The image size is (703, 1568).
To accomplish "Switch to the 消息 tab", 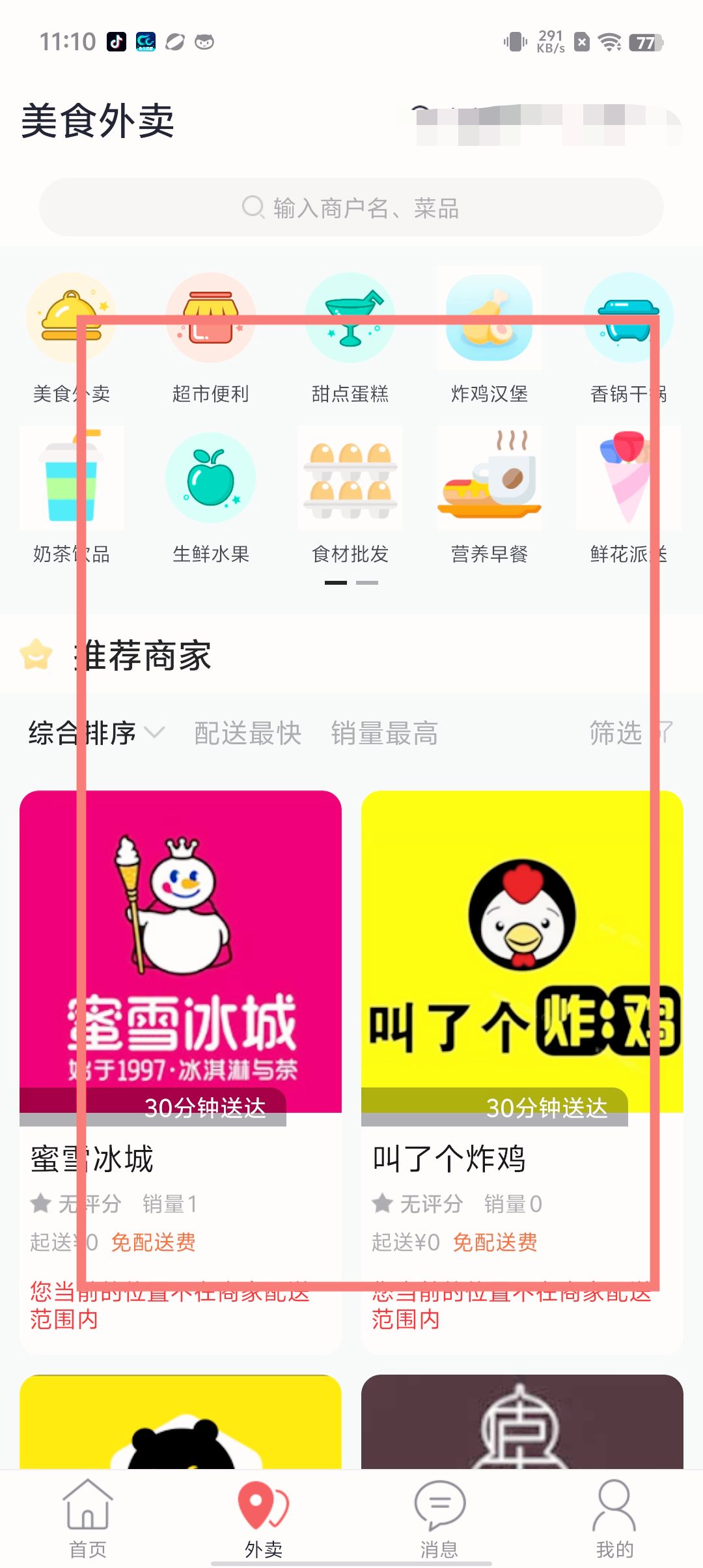I will pos(439,1518).
